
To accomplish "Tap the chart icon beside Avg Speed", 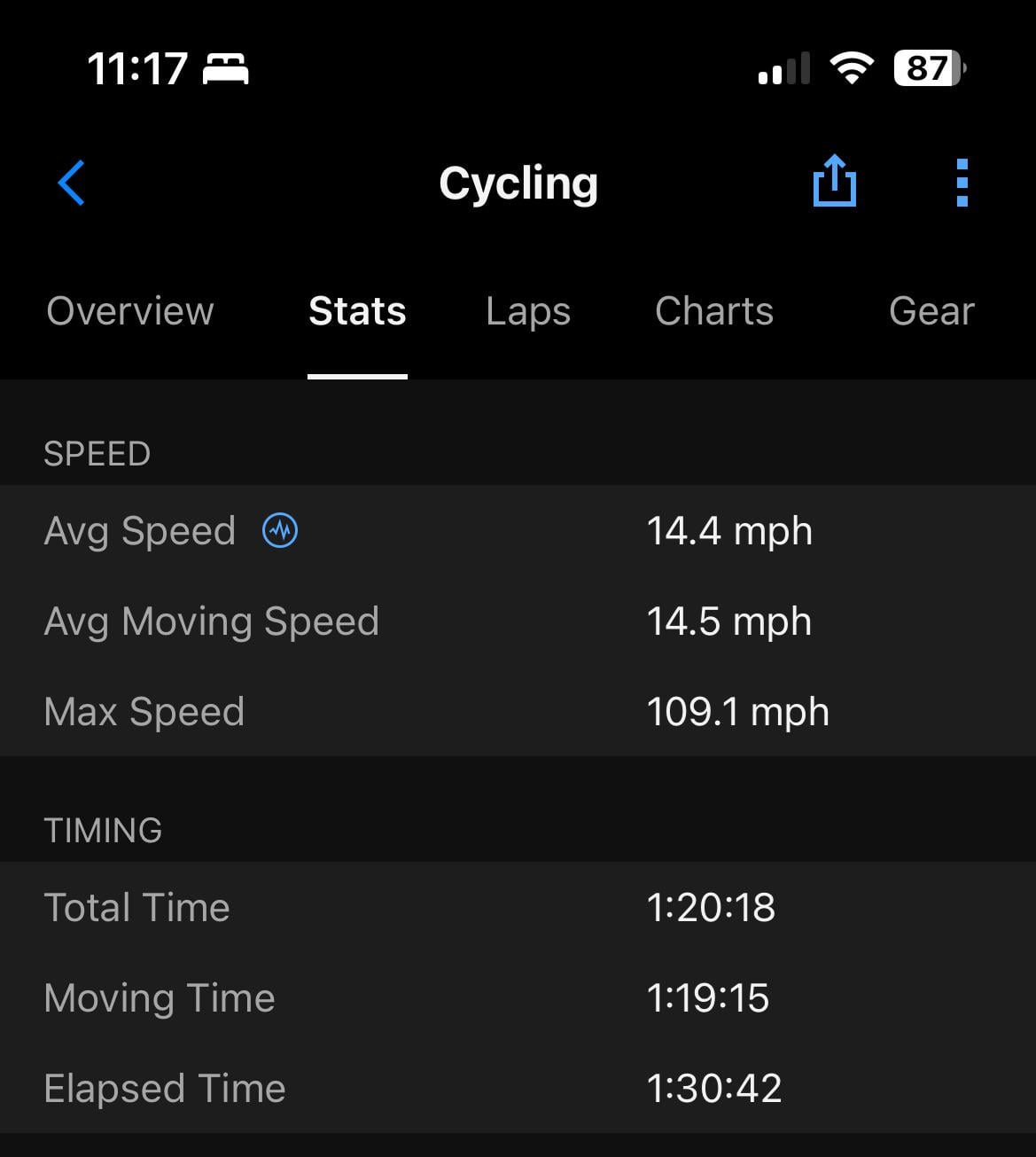I will point(280,530).
